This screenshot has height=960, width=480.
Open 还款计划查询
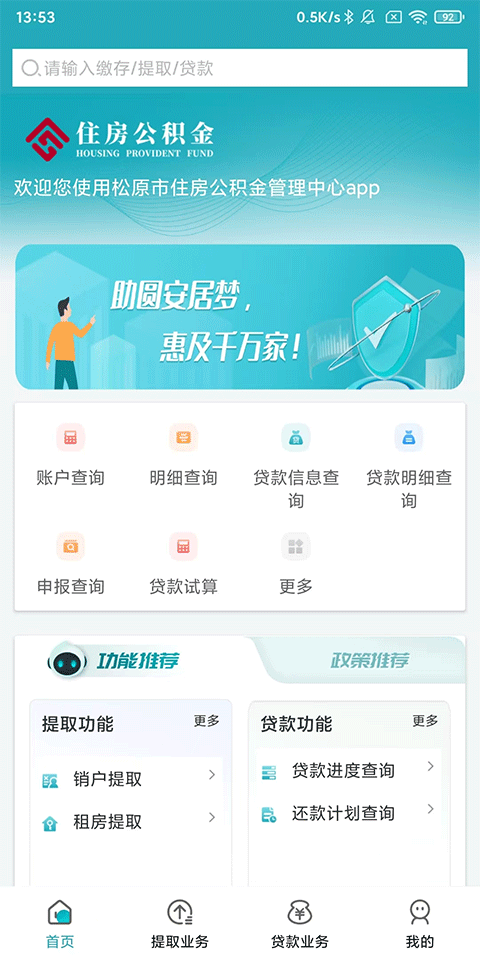(x=348, y=813)
